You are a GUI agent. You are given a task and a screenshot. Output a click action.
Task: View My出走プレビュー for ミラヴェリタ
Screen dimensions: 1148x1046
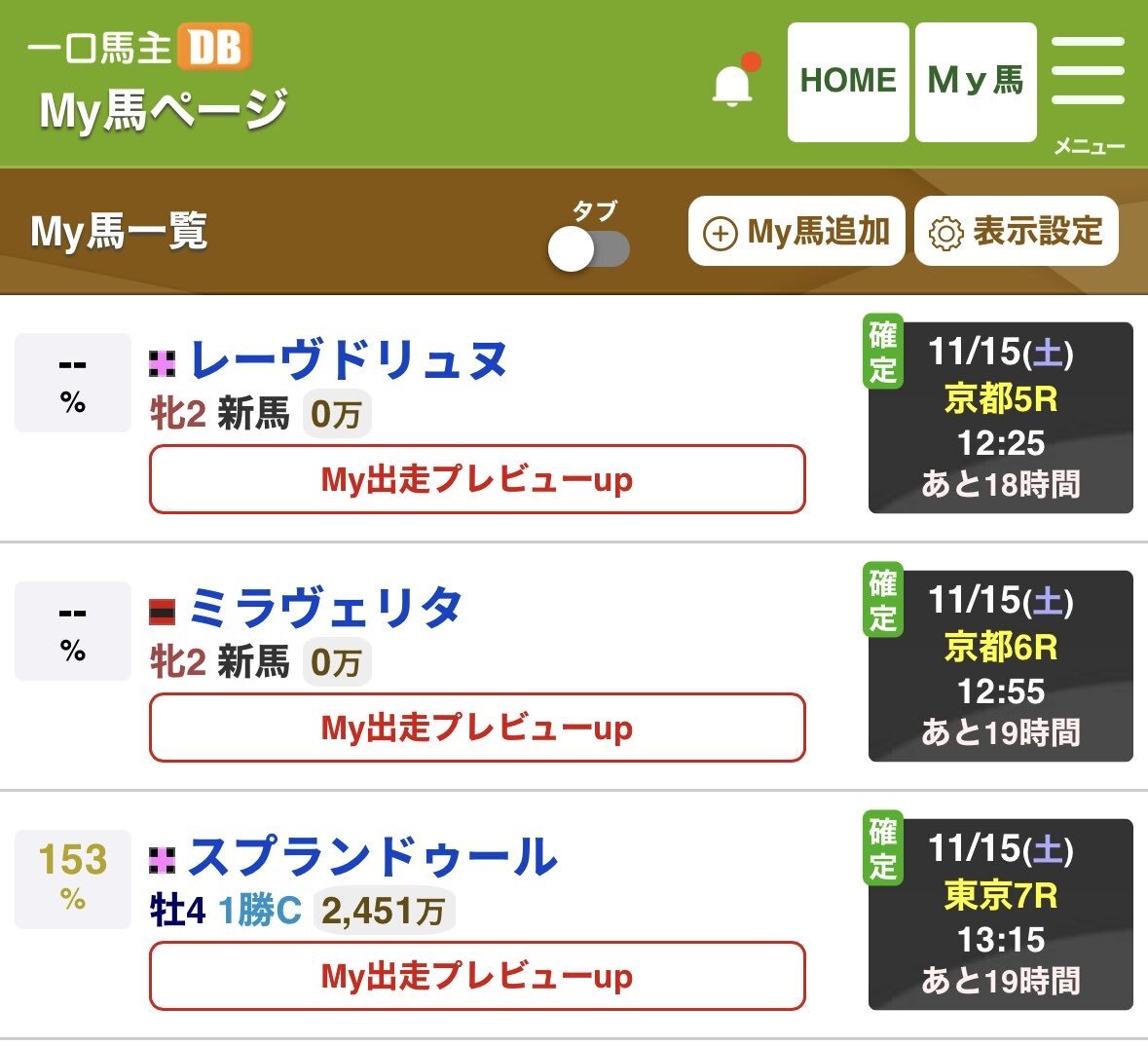coord(477,728)
